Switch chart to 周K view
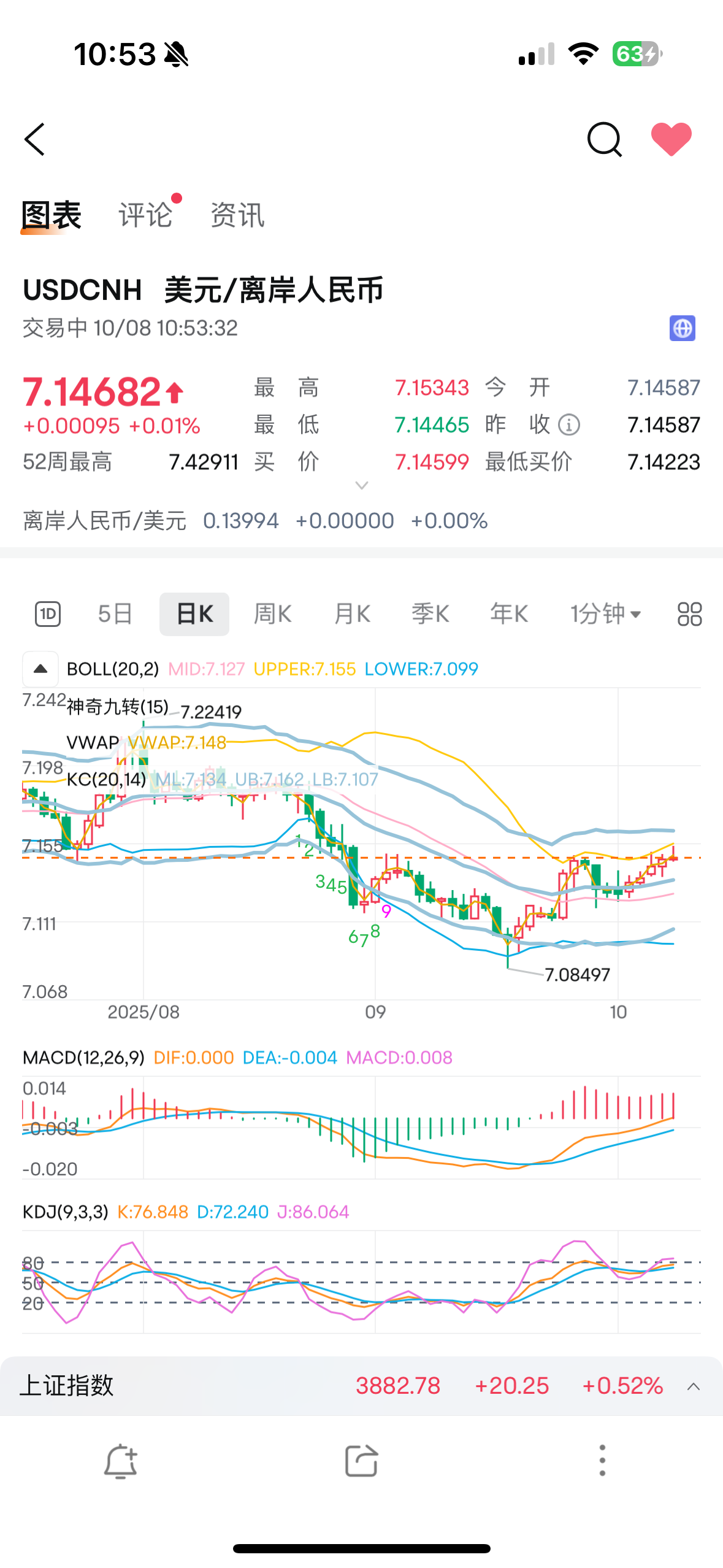 (x=272, y=614)
